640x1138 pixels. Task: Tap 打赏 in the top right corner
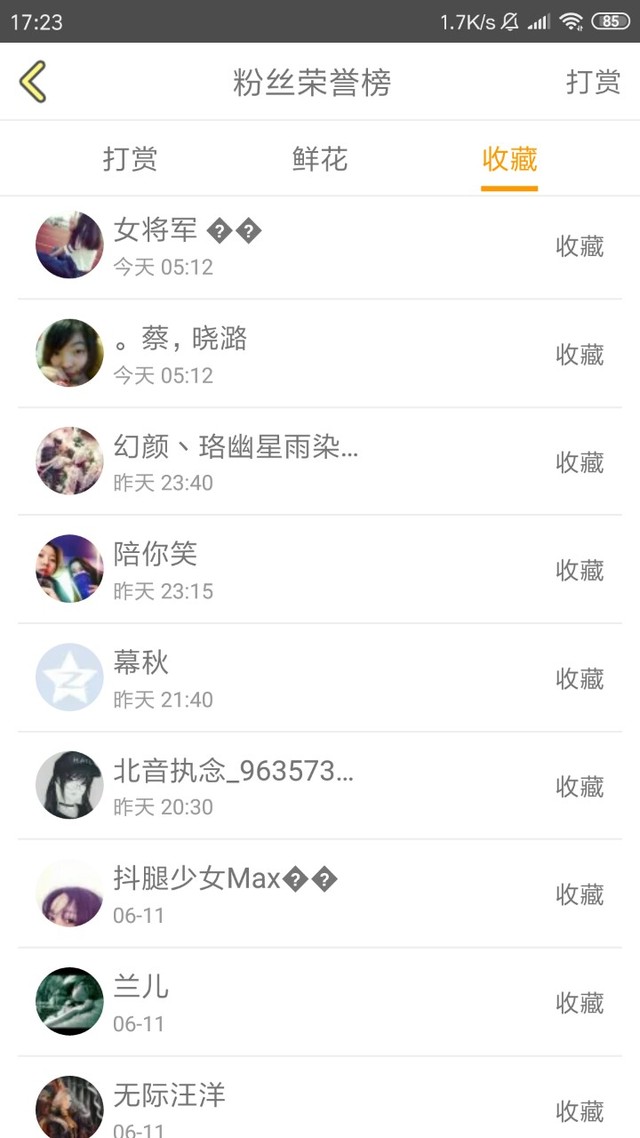click(593, 82)
